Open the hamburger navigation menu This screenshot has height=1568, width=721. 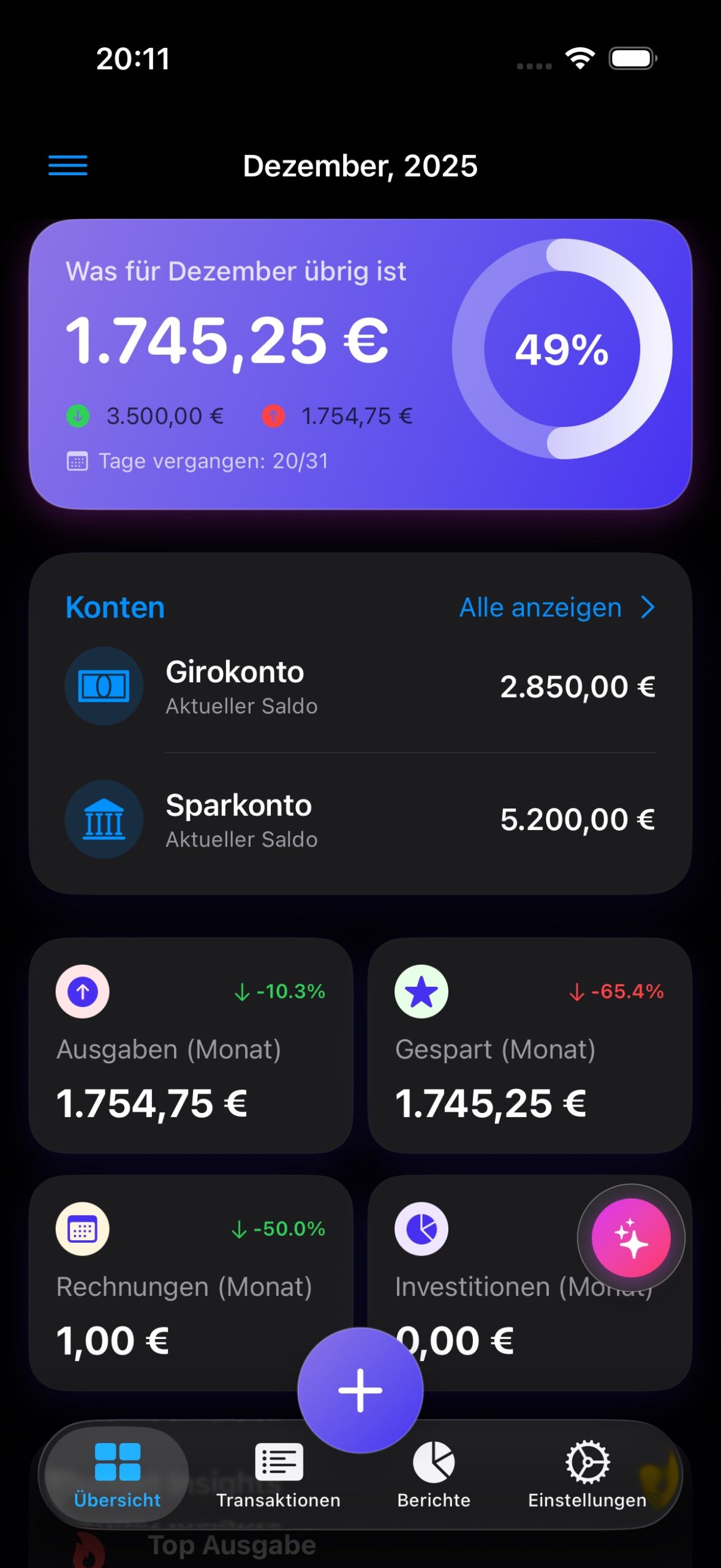(x=67, y=165)
